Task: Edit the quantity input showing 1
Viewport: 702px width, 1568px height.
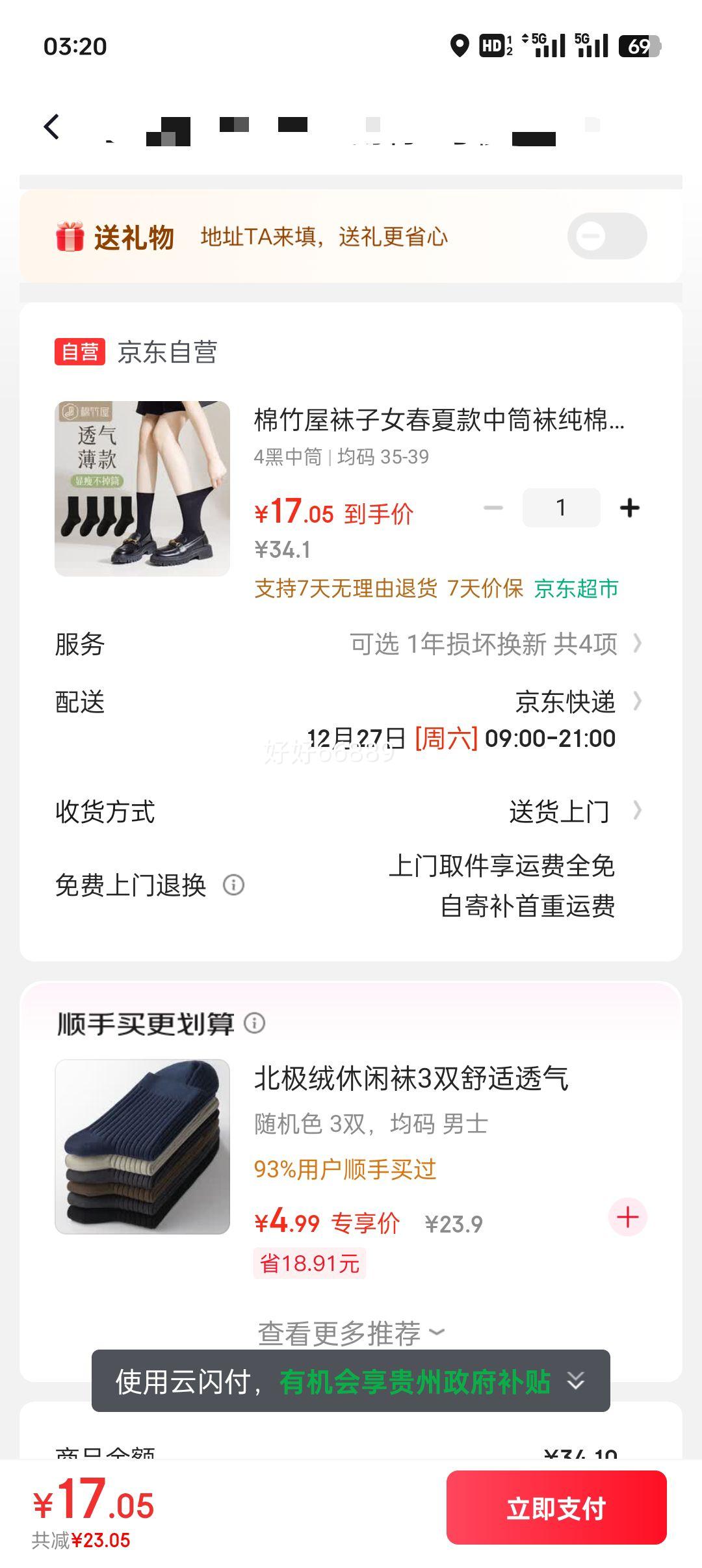Action: point(561,508)
